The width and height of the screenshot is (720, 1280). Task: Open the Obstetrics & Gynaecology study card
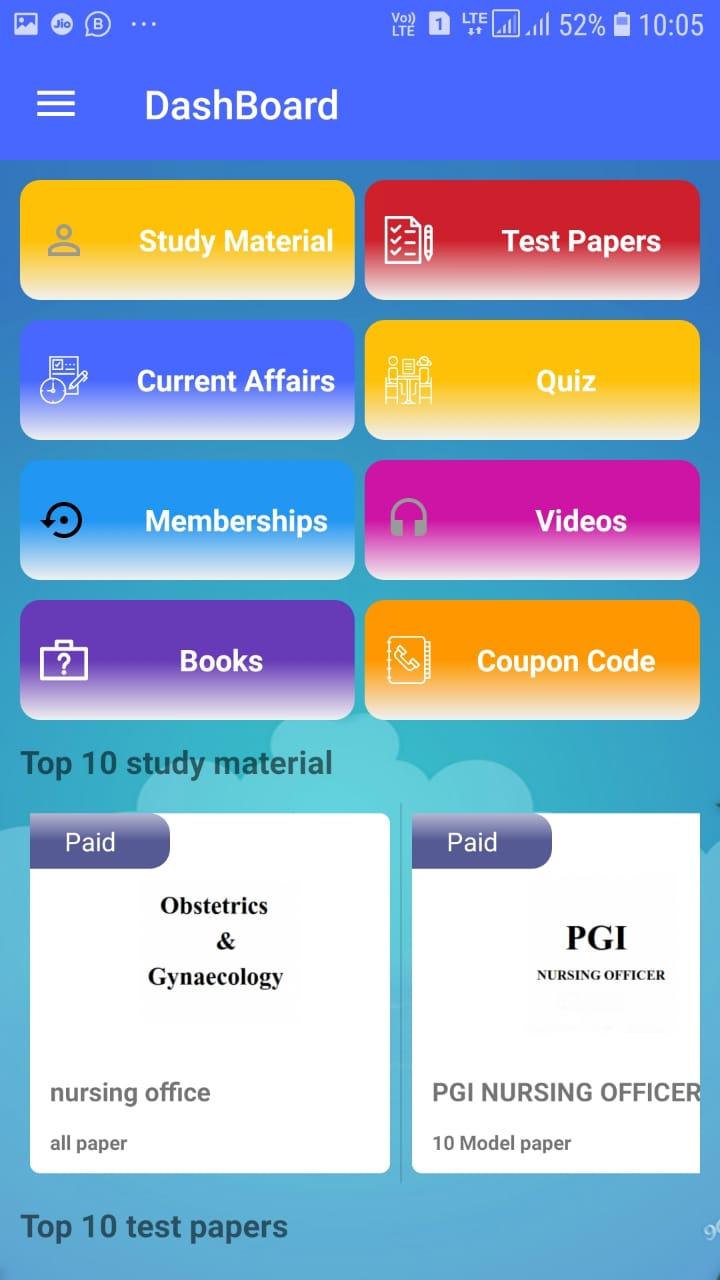pyautogui.click(x=210, y=992)
